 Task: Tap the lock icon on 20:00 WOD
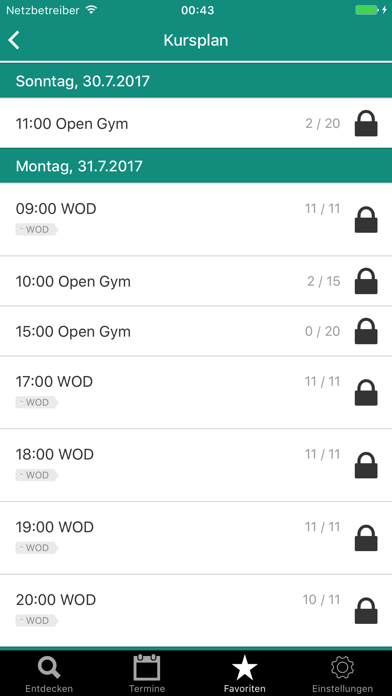(x=366, y=611)
